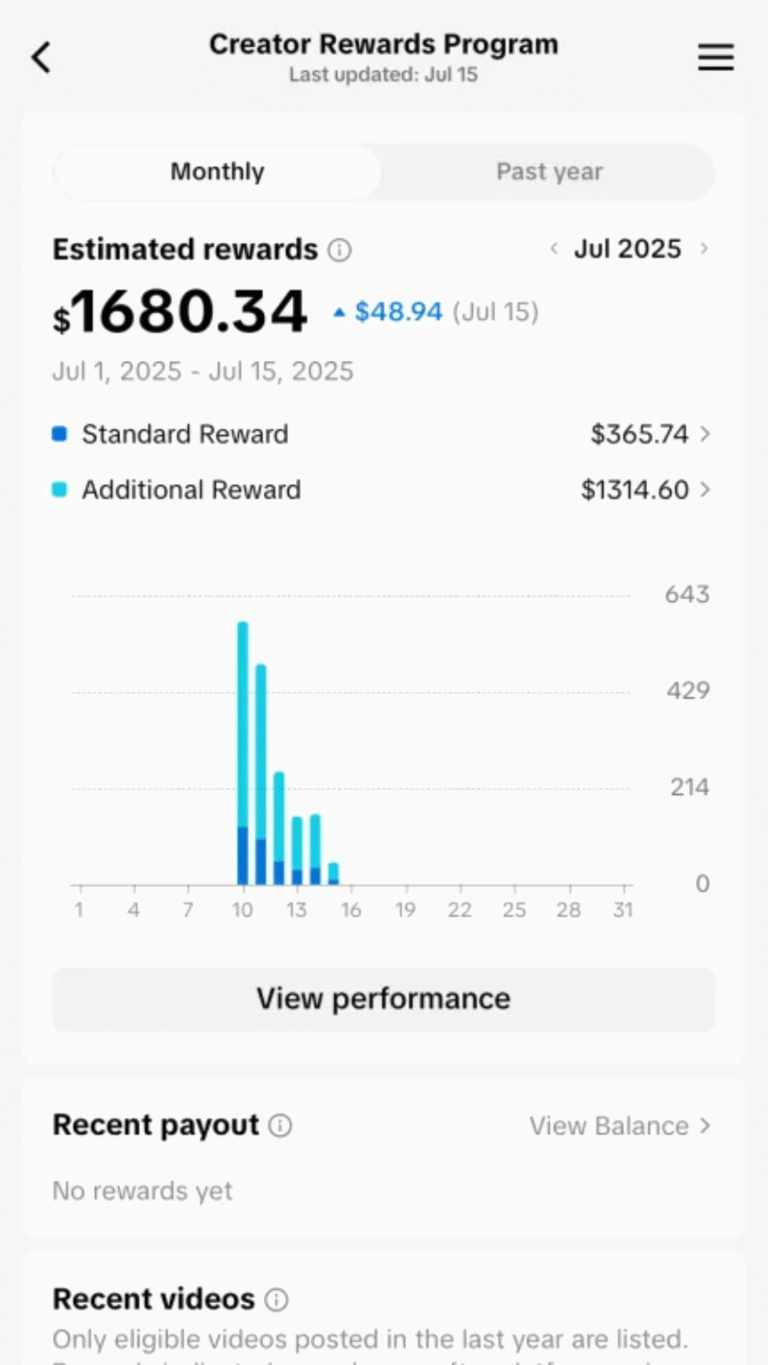Image resolution: width=768 pixels, height=1365 pixels.
Task: Click the chevron after Standard Reward amount
Action: [706, 434]
